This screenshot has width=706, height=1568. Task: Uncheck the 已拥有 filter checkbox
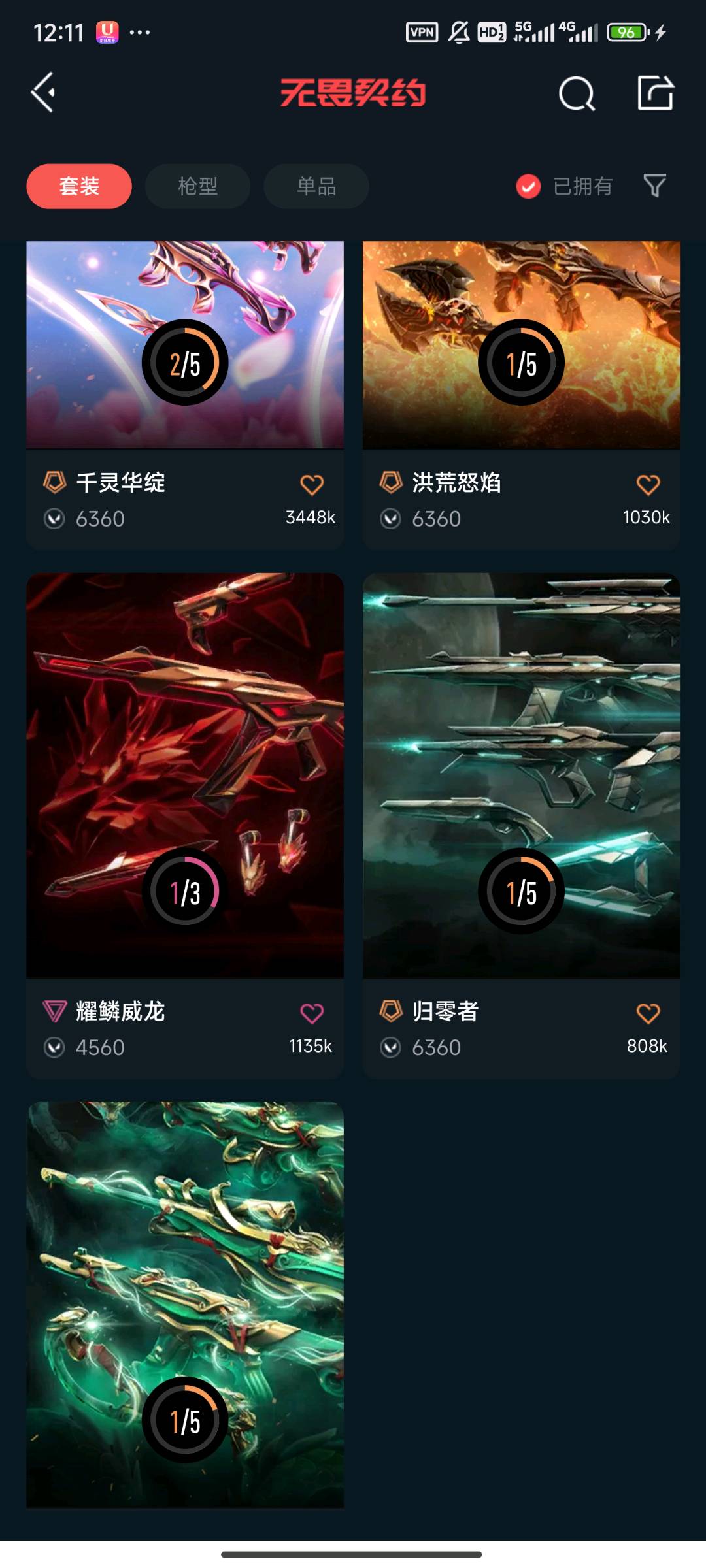point(528,186)
